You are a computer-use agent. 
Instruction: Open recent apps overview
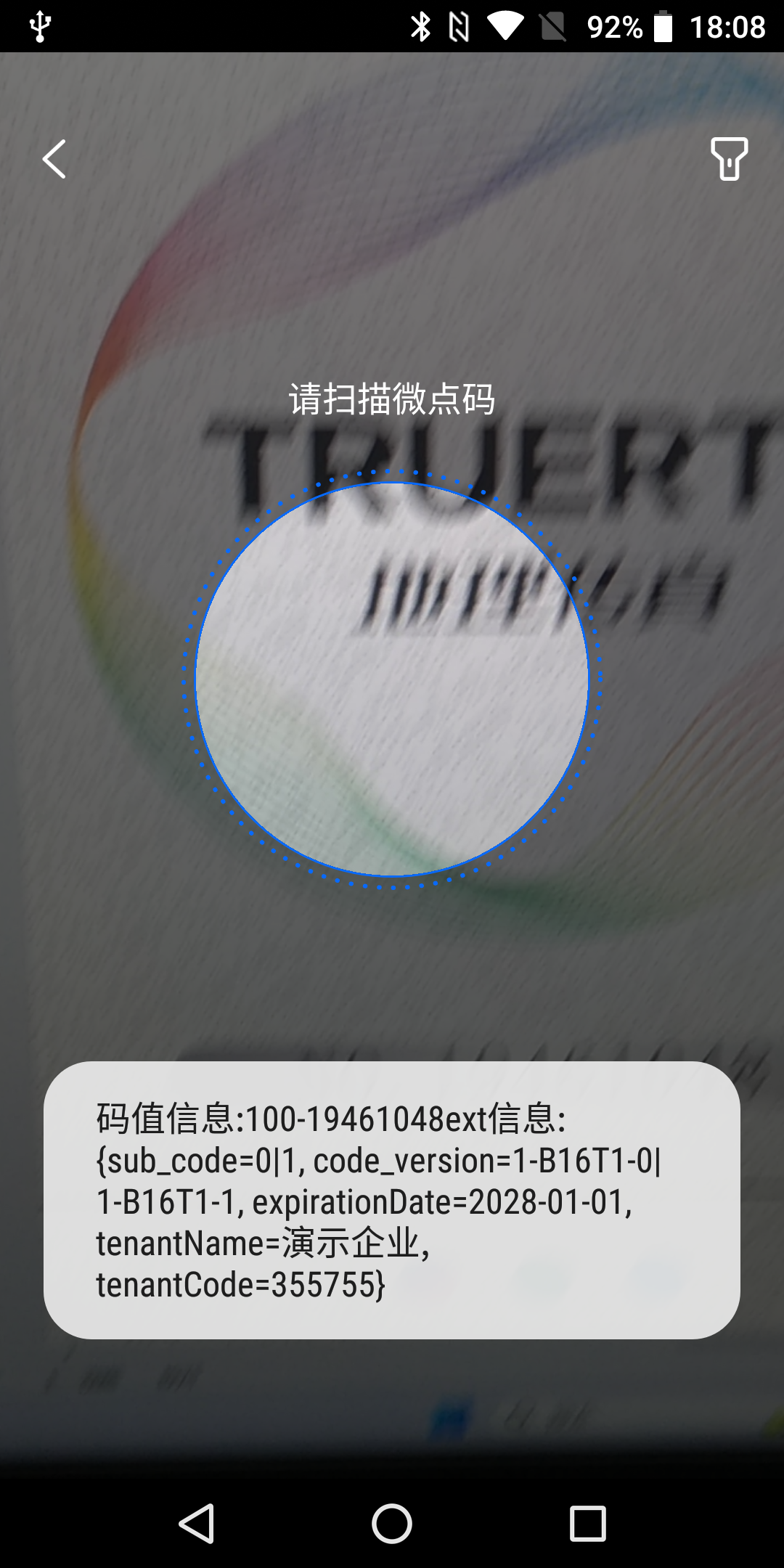587,1523
